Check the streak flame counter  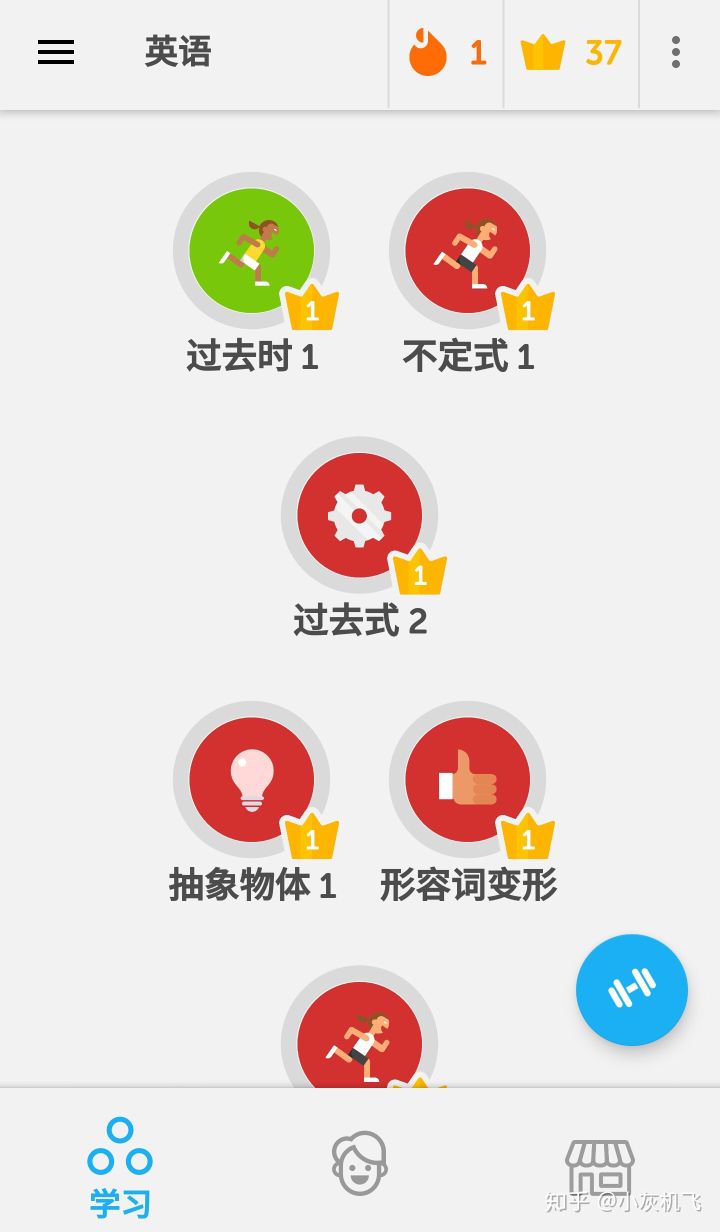[x=445, y=54]
